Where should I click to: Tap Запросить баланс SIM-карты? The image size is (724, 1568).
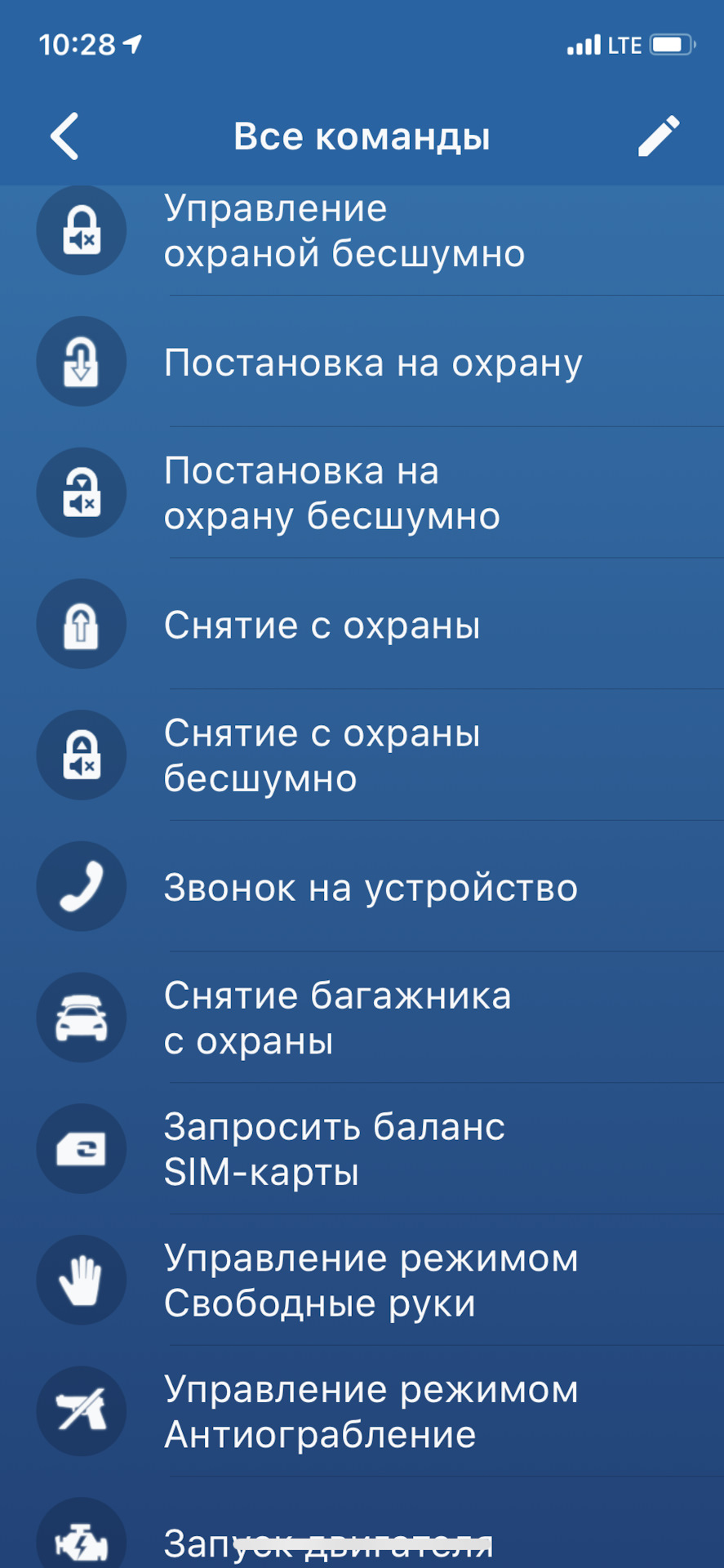333,1150
